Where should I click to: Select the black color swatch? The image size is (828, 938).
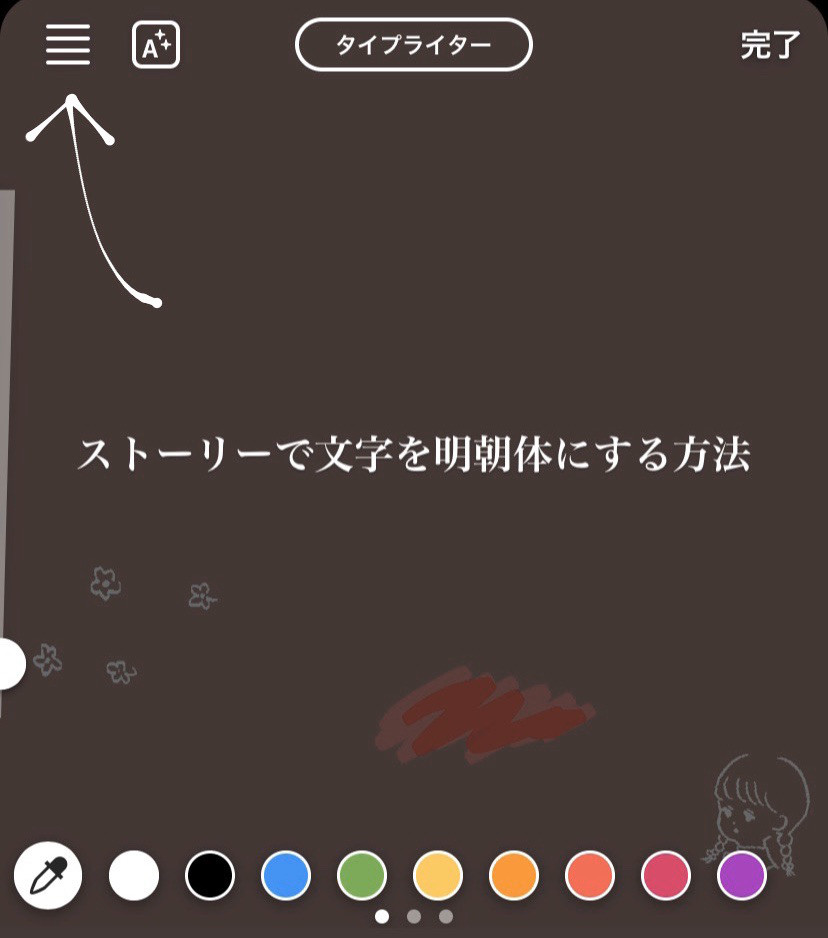[x=210, y=876]
